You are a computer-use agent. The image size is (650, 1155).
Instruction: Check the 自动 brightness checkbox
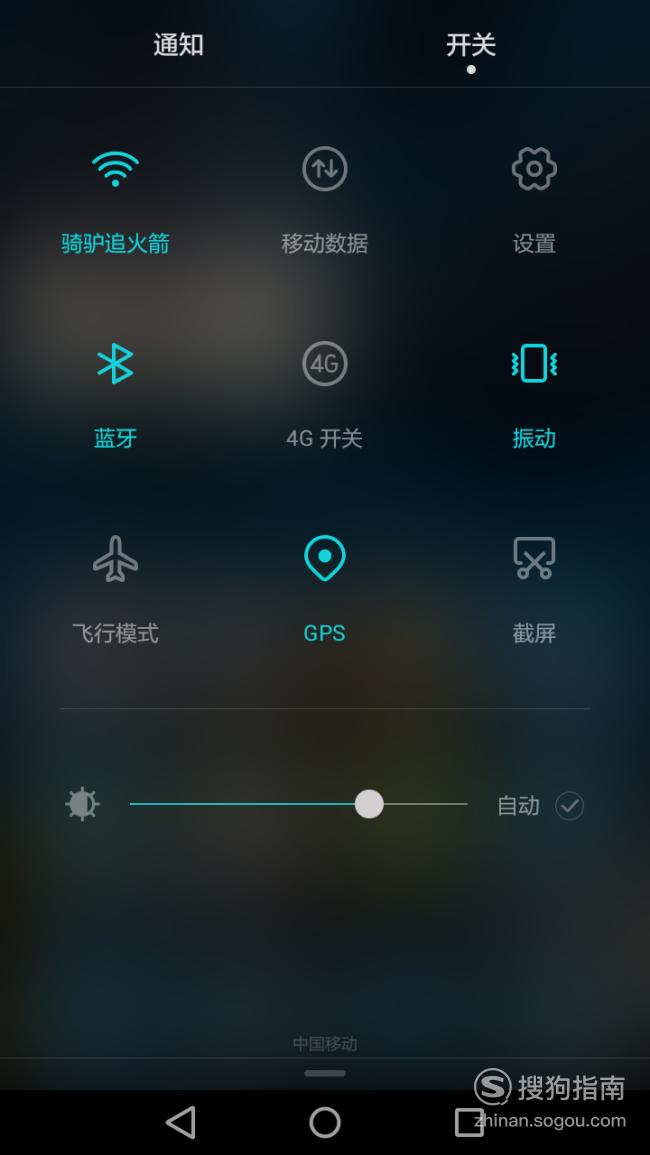pos(569,805)
